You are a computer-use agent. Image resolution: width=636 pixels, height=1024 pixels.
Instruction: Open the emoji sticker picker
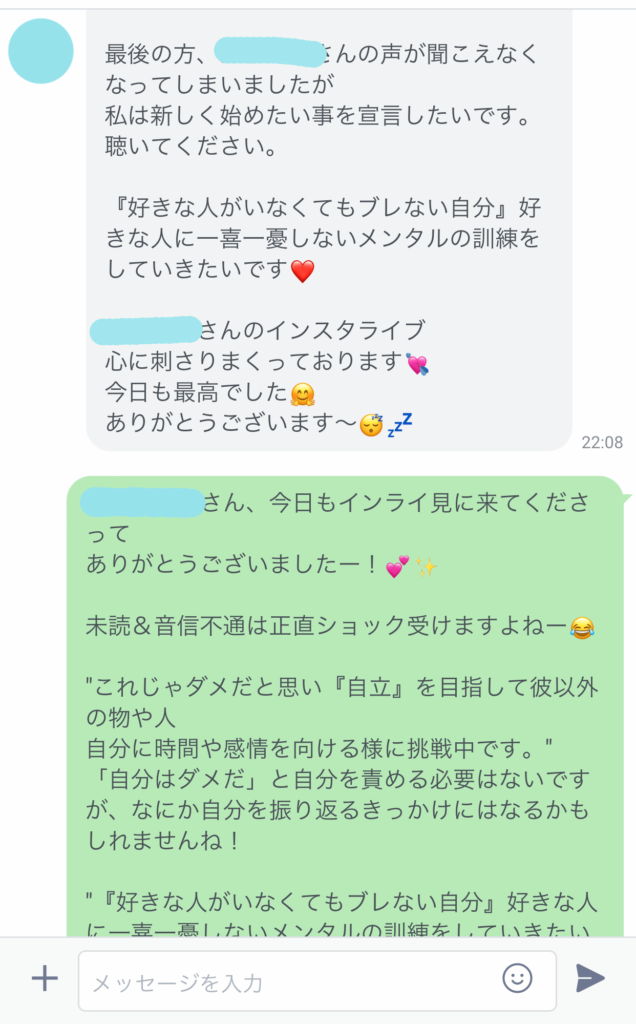click(517, 978)
